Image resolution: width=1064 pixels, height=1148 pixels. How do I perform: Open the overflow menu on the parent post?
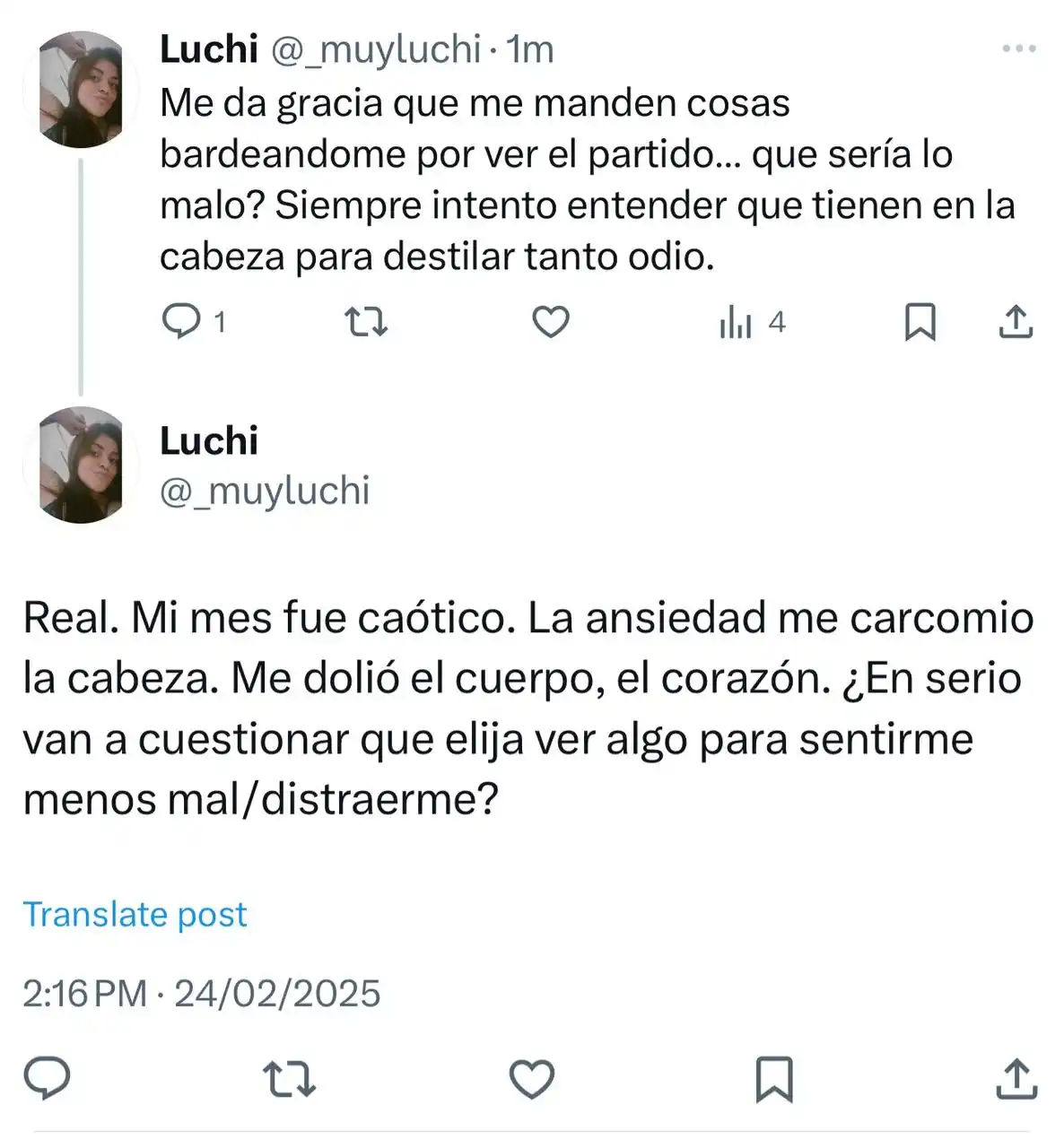point(1019,48)
